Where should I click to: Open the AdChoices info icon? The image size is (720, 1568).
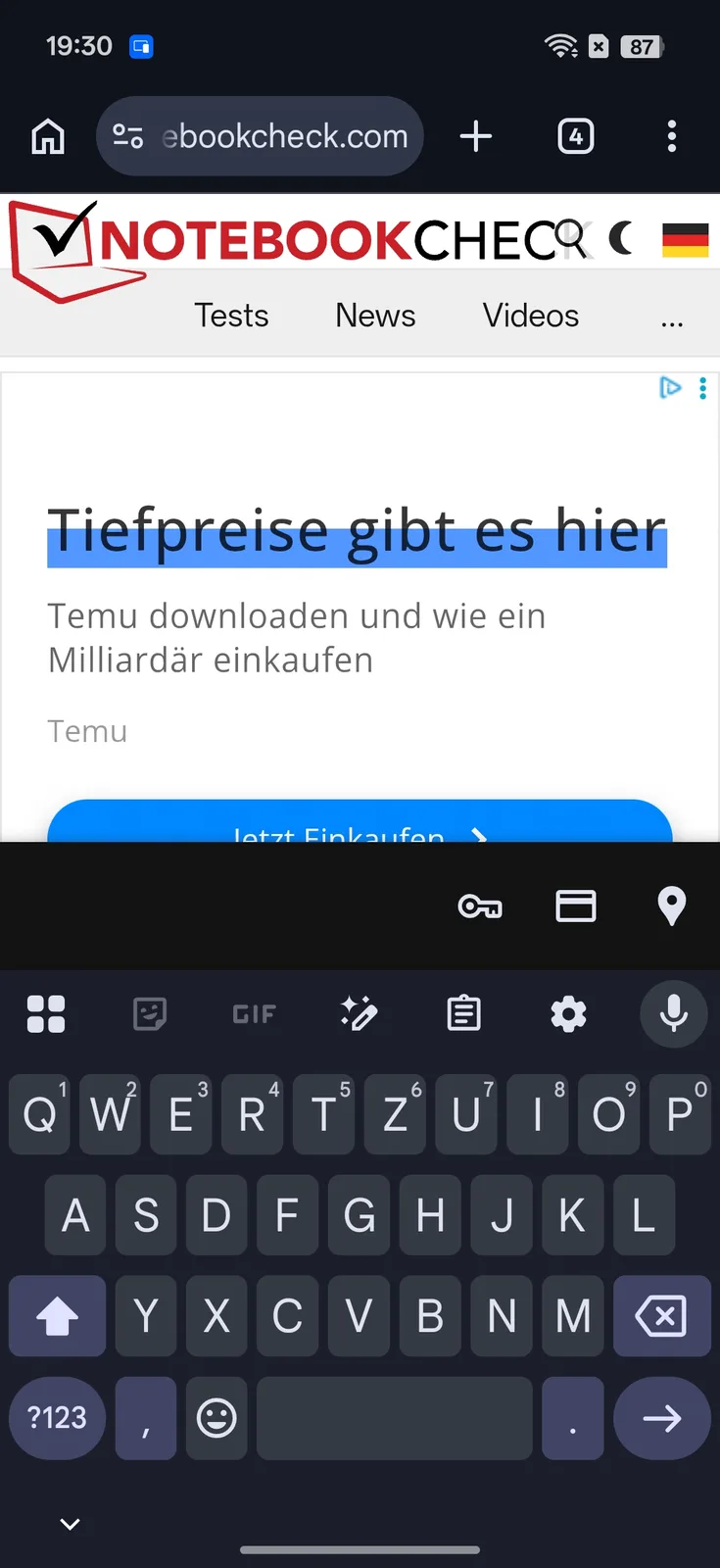pos(671,388)
